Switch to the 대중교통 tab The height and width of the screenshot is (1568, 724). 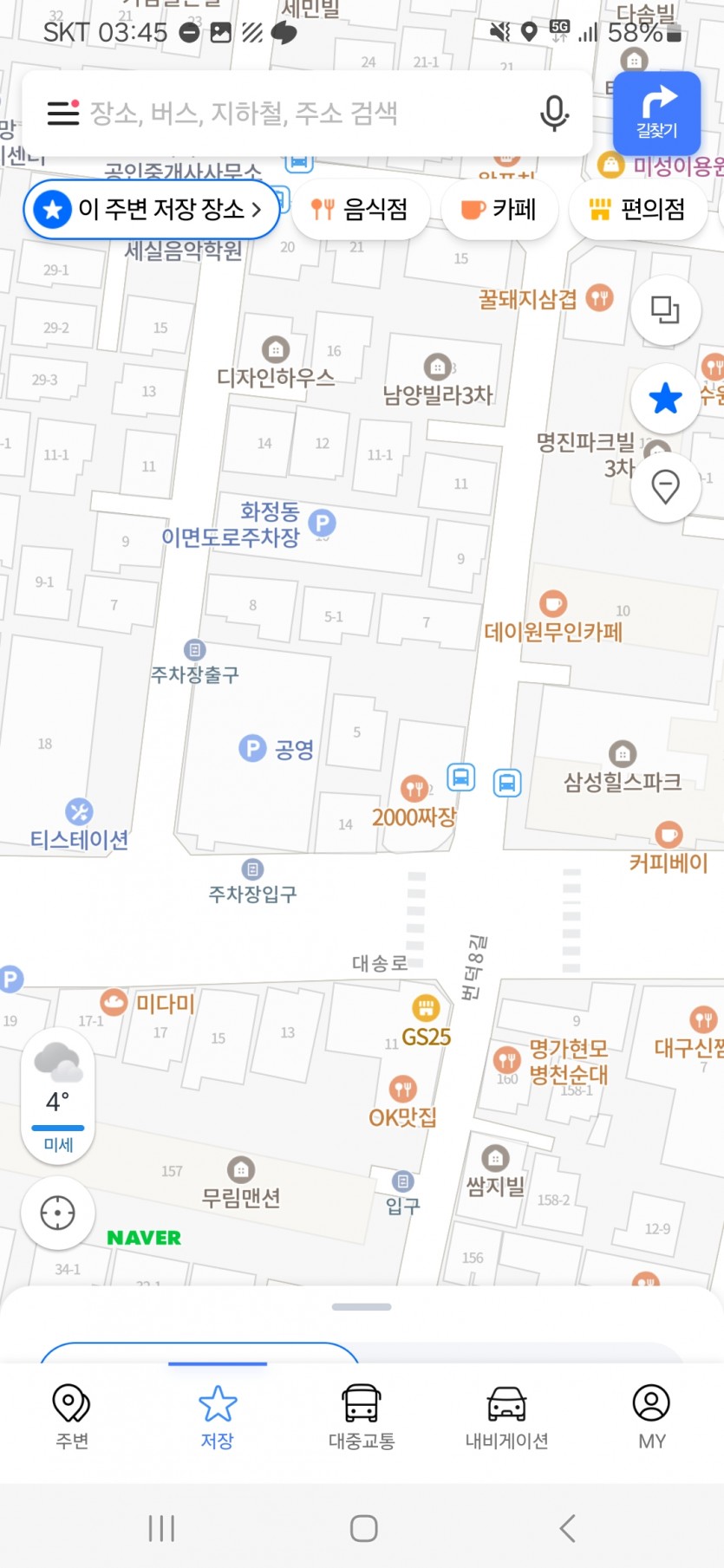tap(362, 1417)
